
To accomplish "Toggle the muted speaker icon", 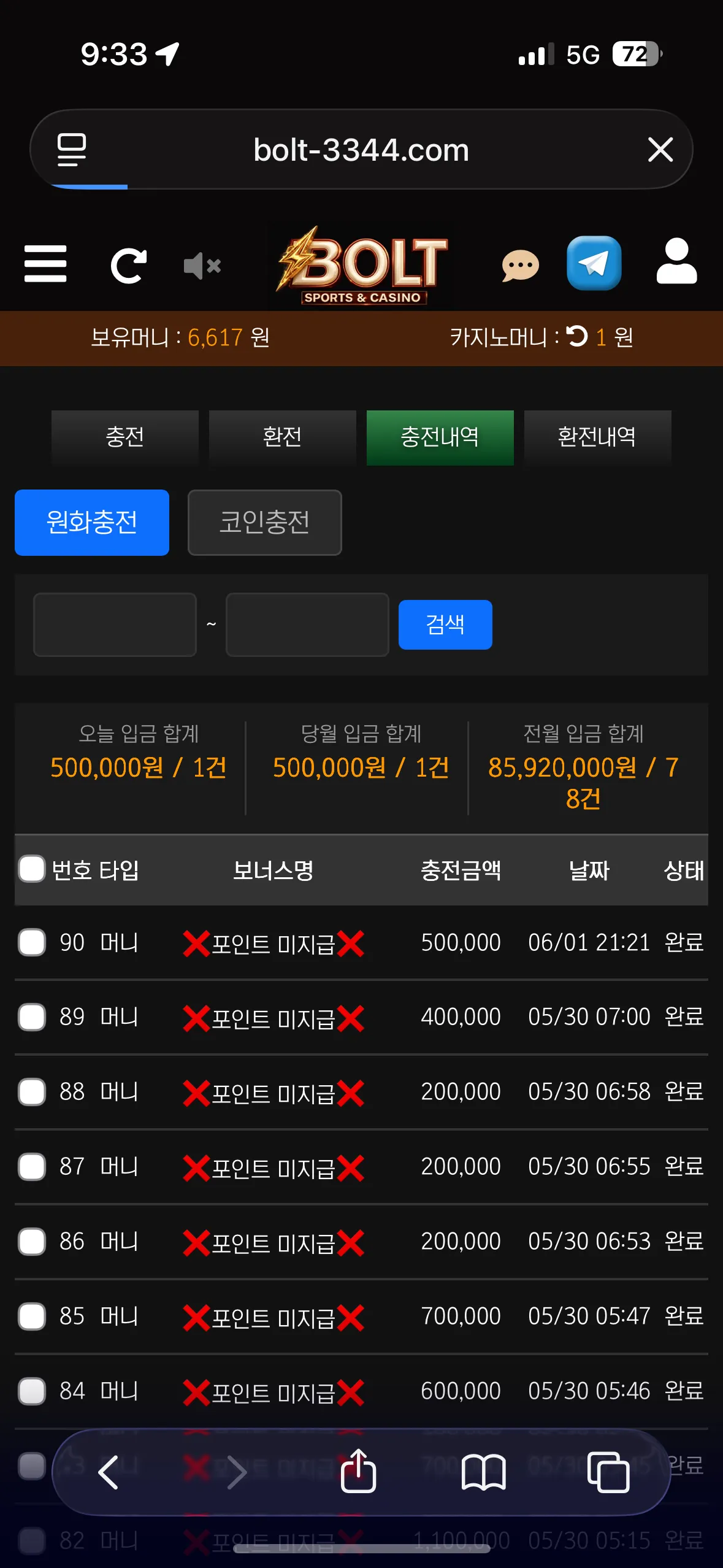I will 202,266.
